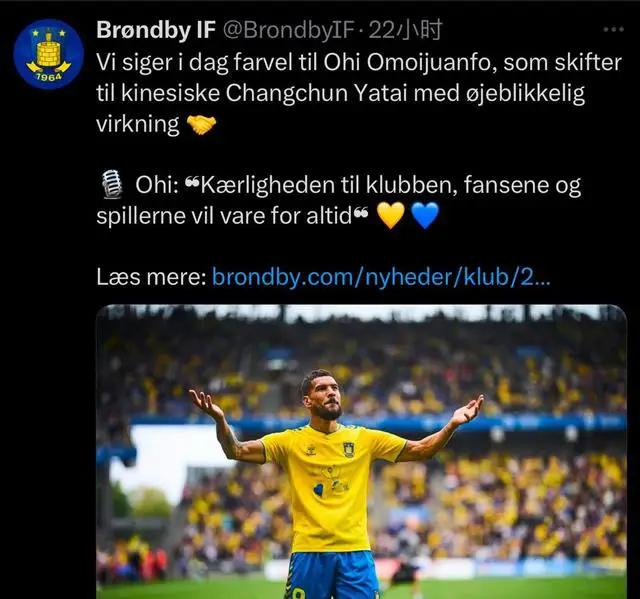Open the player photo in the tweet
The image size is (640, 599).
[361, 452]
